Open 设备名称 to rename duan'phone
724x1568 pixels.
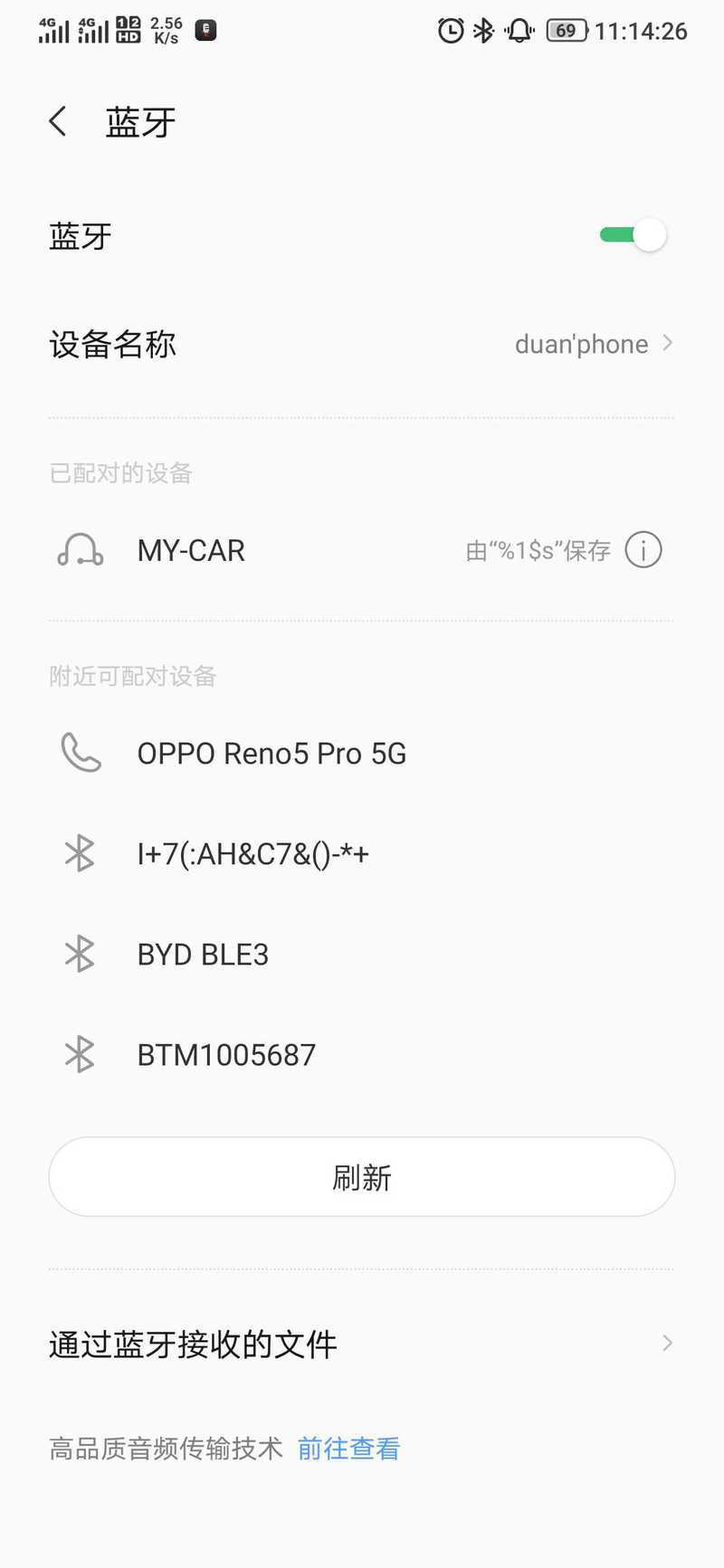(362, 344)
